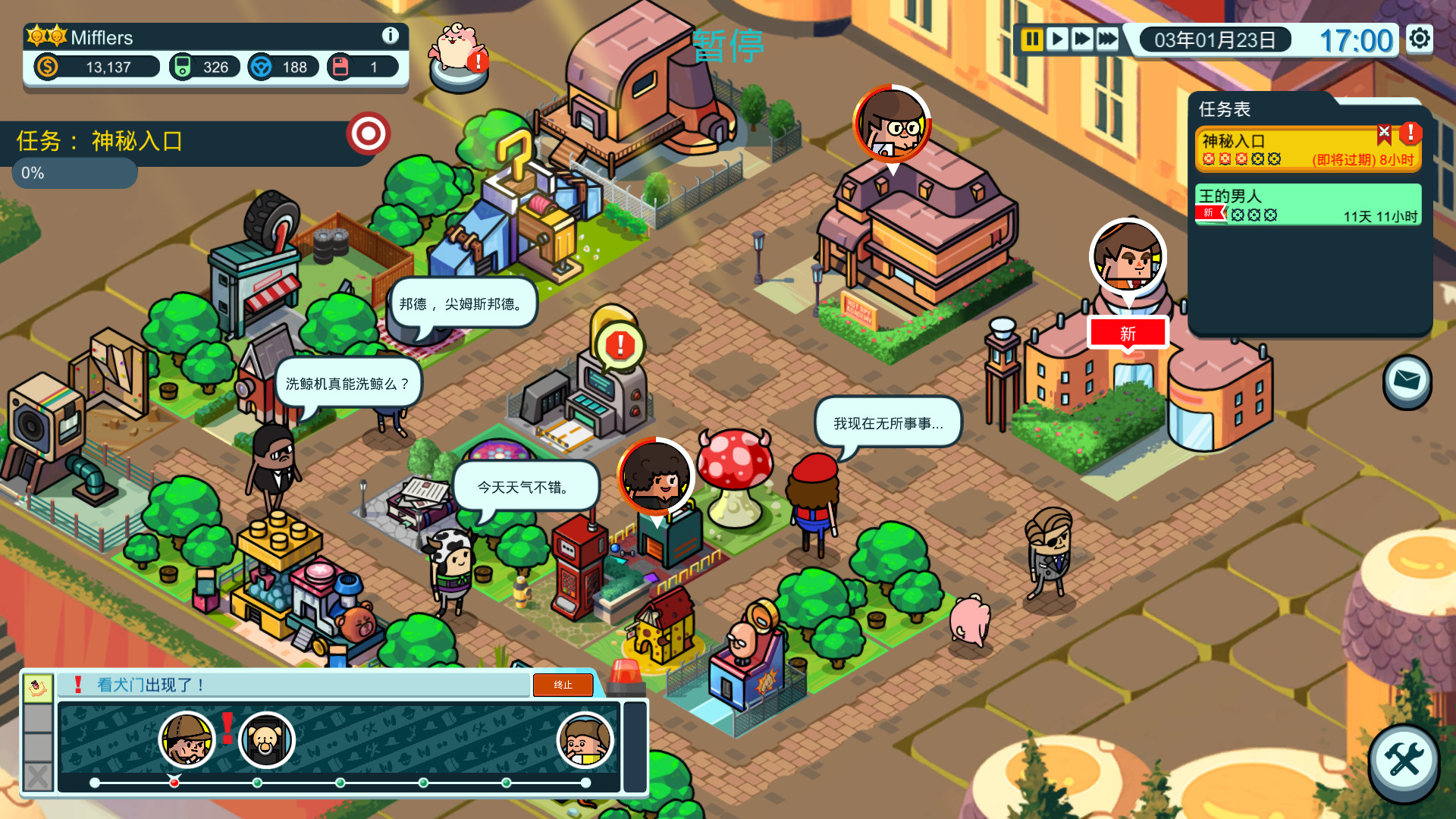Set triple fast-forward speed
The height and width of the screenshot is (819, 1456).
tap(1108, 39)
